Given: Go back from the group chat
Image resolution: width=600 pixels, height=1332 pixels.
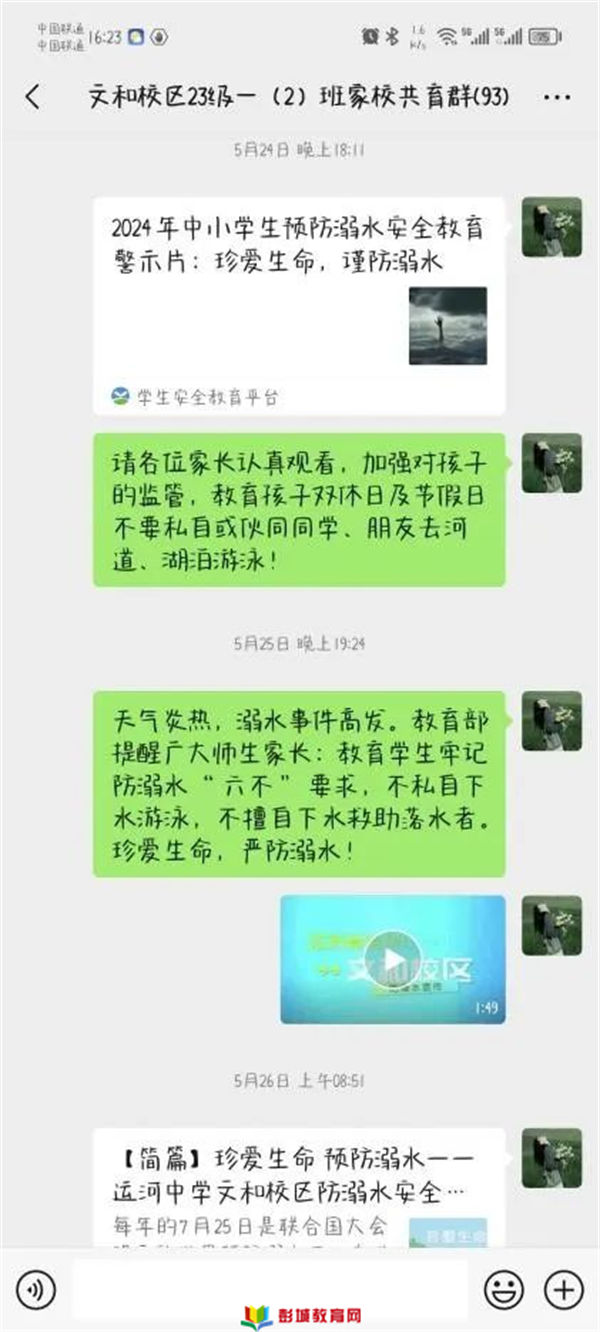Looking at the screenshot, I should pyautogui.click(x=33, y=97).
